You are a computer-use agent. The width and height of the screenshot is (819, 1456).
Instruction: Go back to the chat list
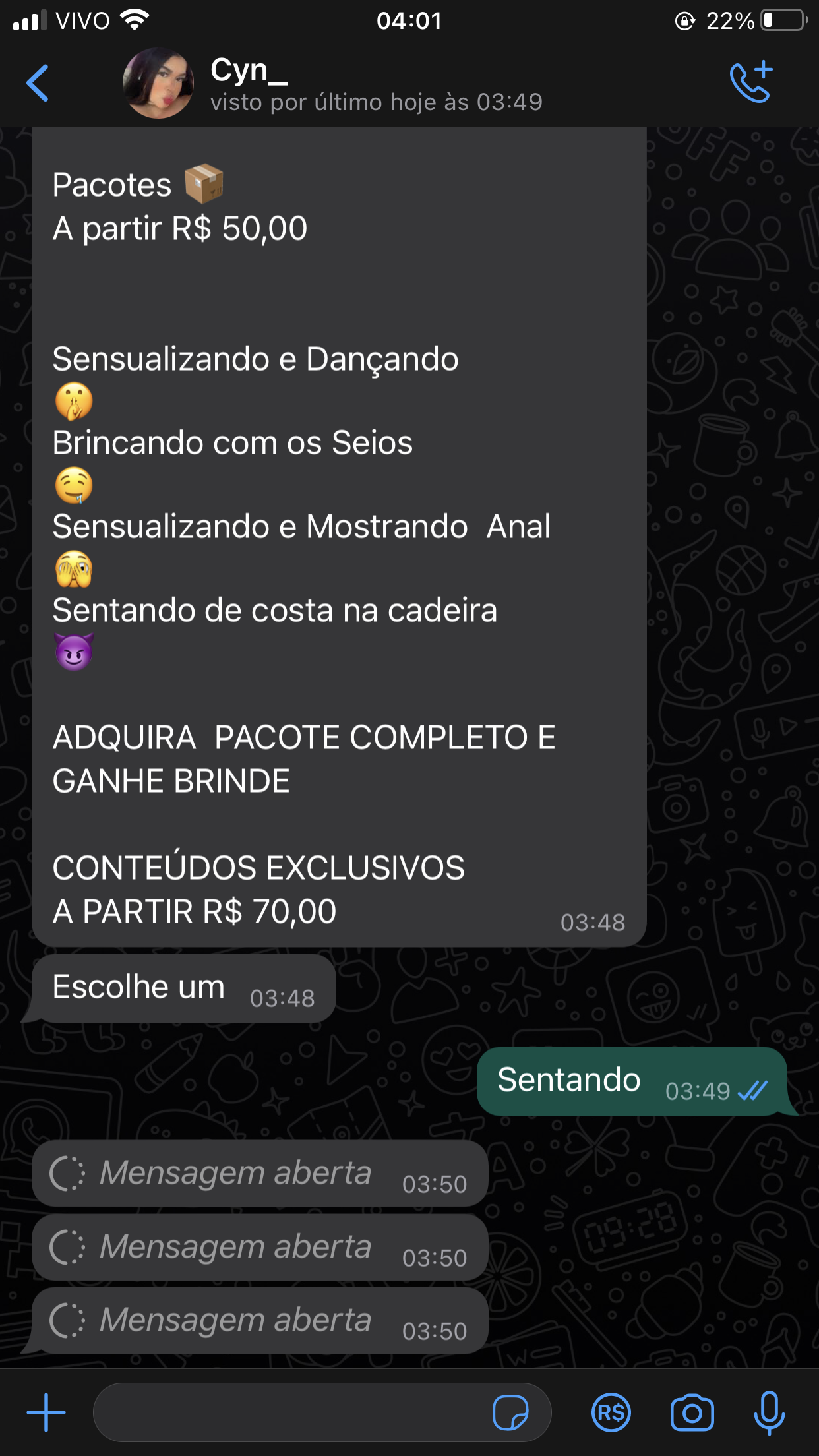[38, 83]
